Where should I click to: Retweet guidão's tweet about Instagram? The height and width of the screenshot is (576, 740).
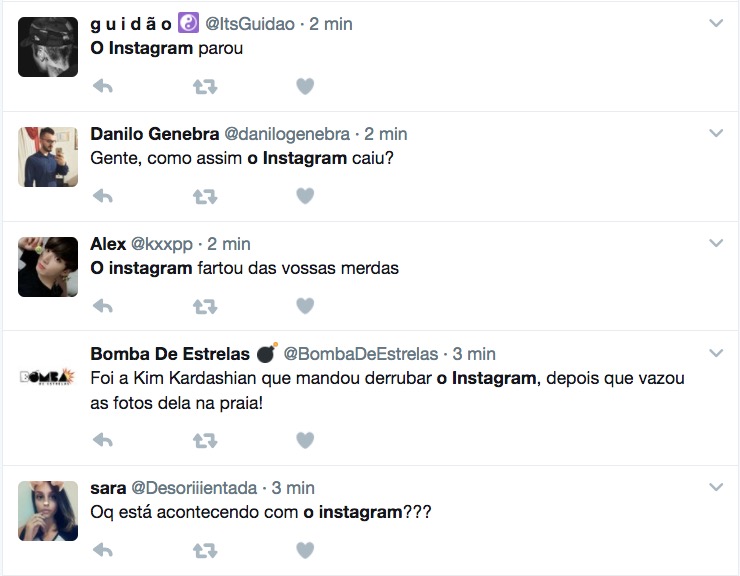click(204, 87)
